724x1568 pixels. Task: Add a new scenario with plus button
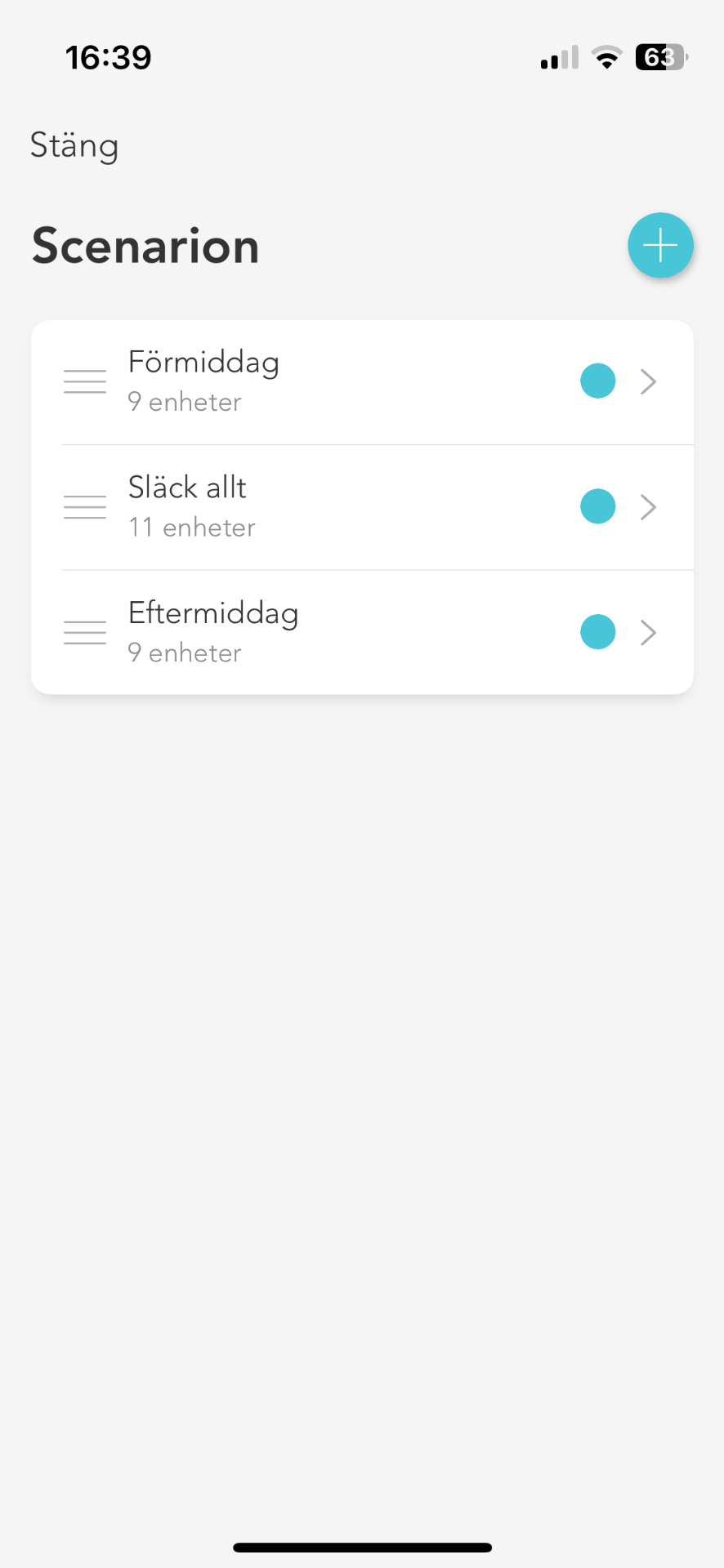[660, 245]
